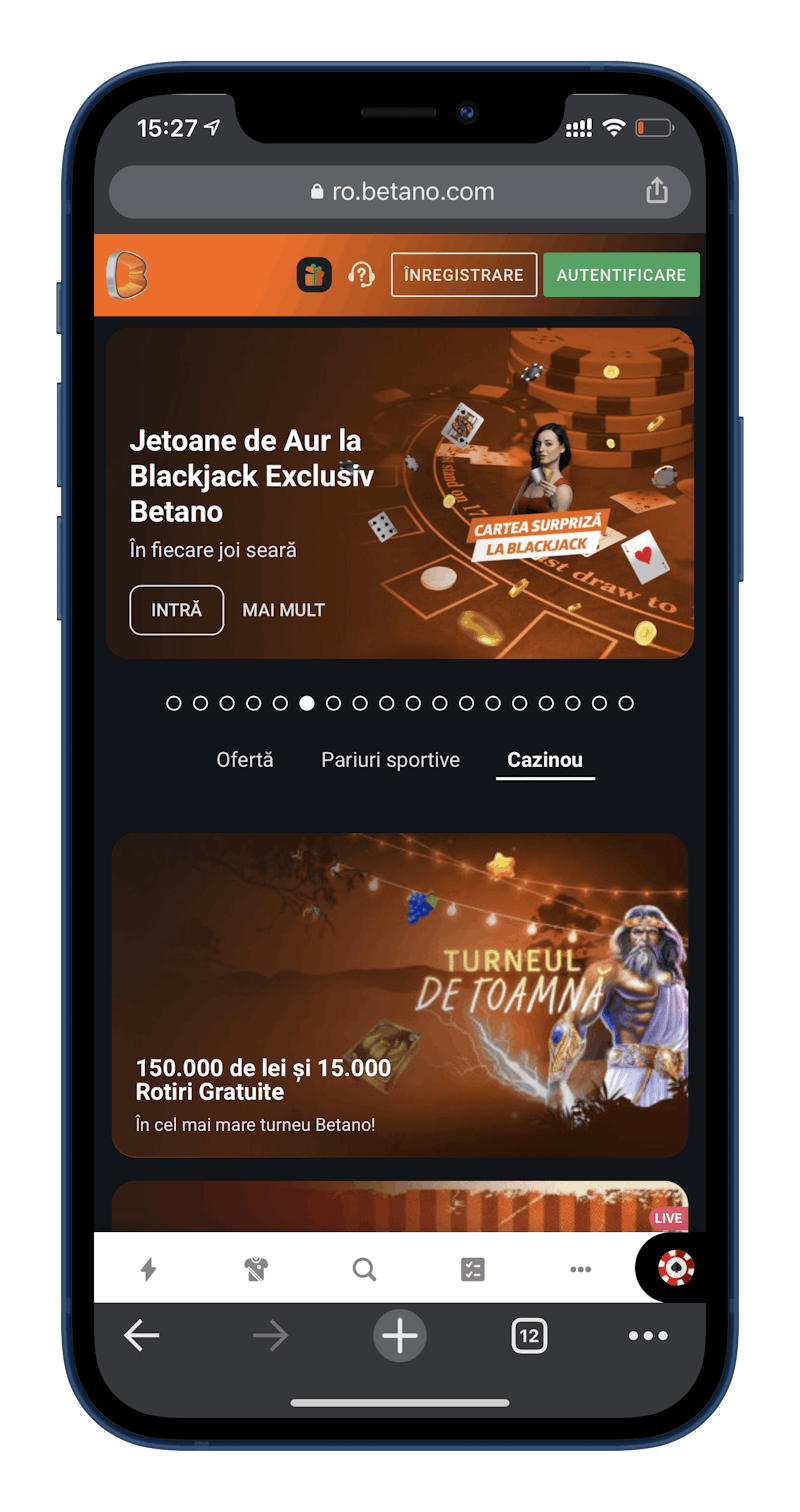Switch to the Pariuri sportive tab
This screenshot has height=1512, width=800.
click(x=390, y=760)
